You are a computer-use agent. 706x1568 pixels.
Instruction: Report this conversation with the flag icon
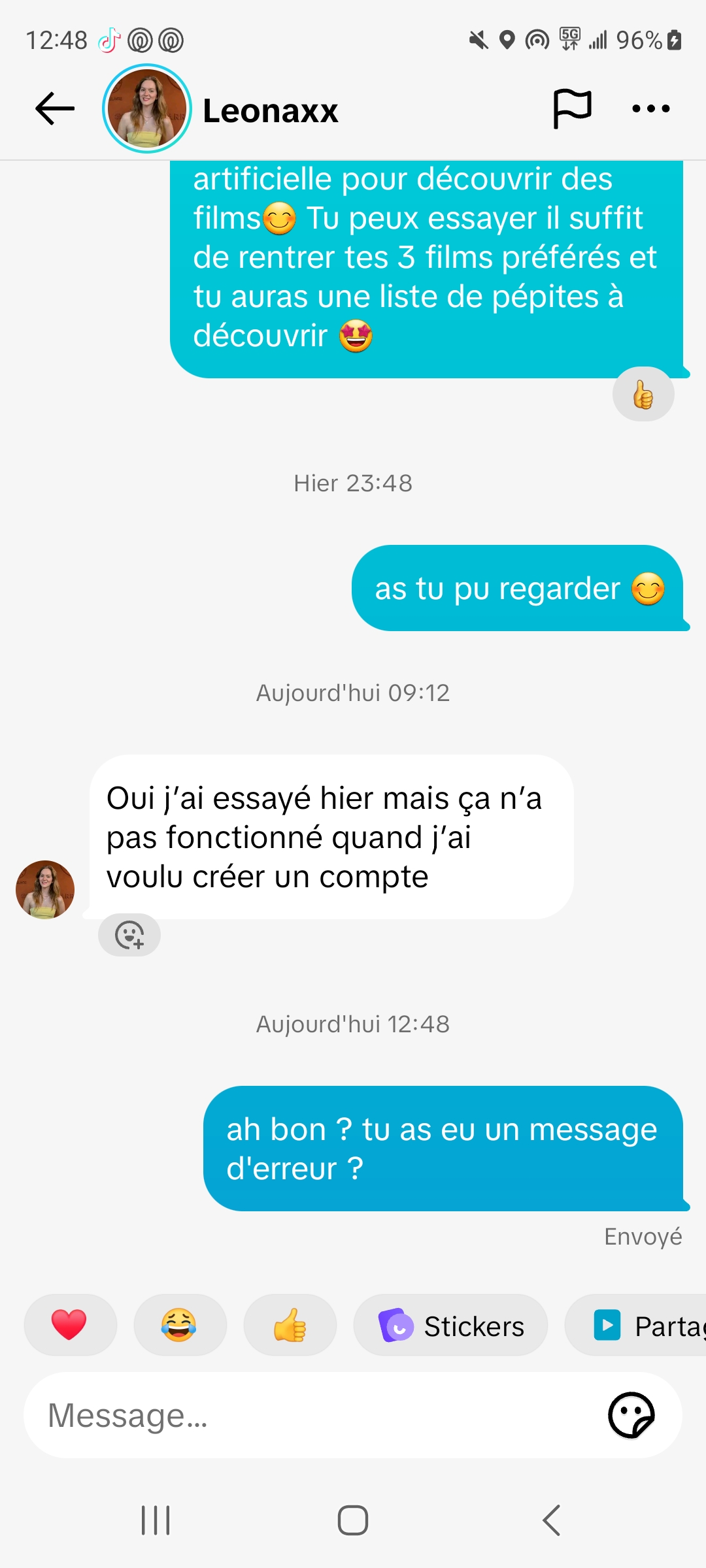point(572,108)
